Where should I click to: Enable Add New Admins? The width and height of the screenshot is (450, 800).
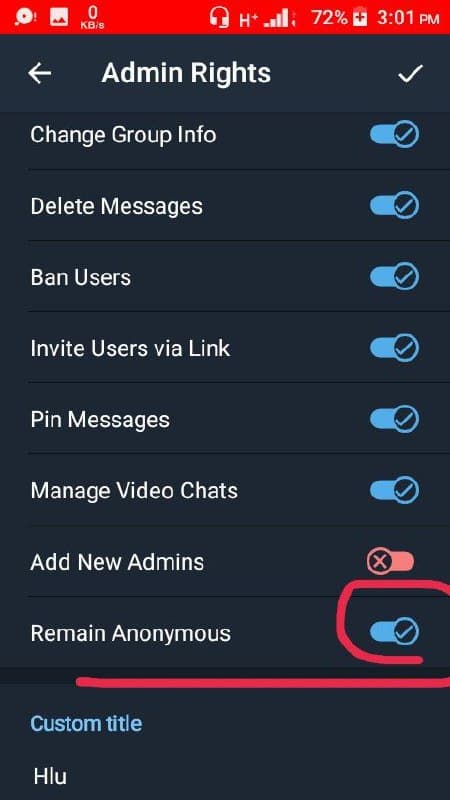pos(391,562)
